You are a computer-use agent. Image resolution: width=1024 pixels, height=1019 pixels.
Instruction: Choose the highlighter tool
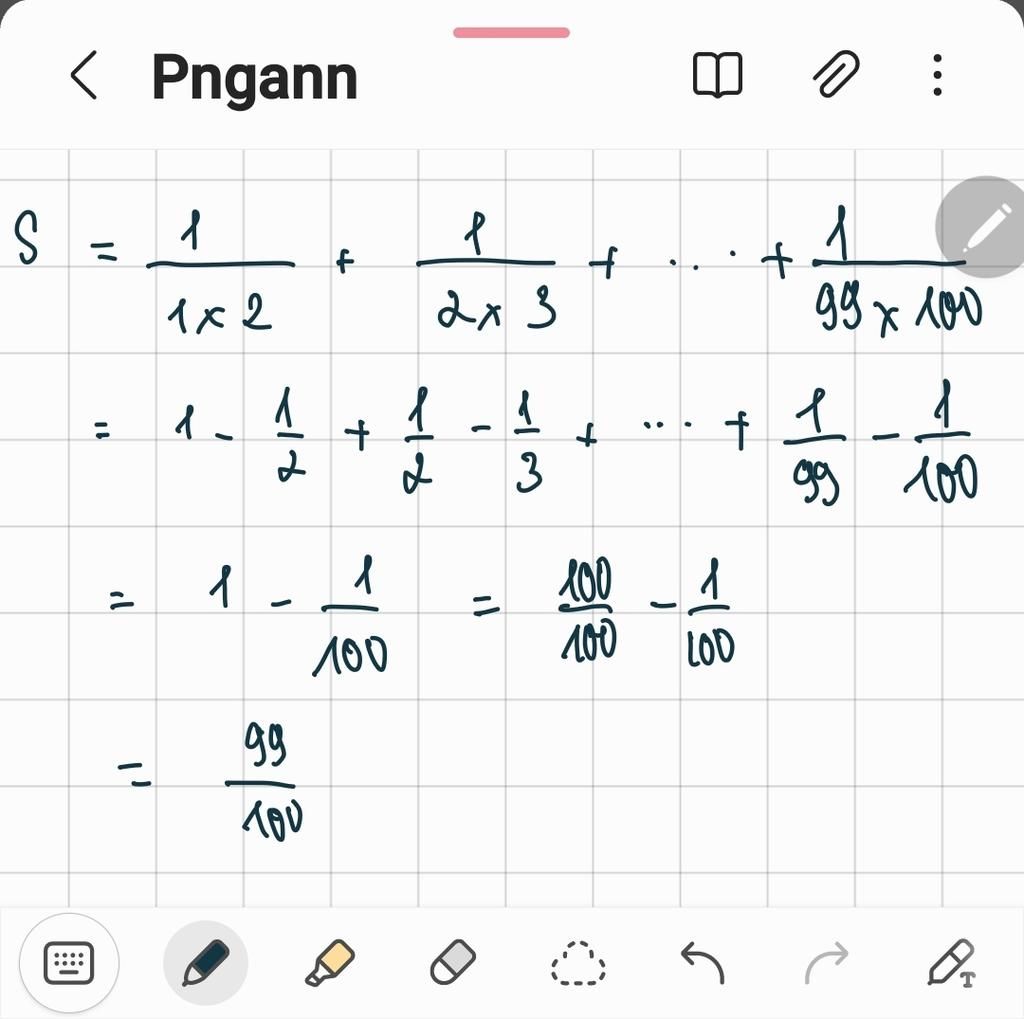(x=330, y=963)
